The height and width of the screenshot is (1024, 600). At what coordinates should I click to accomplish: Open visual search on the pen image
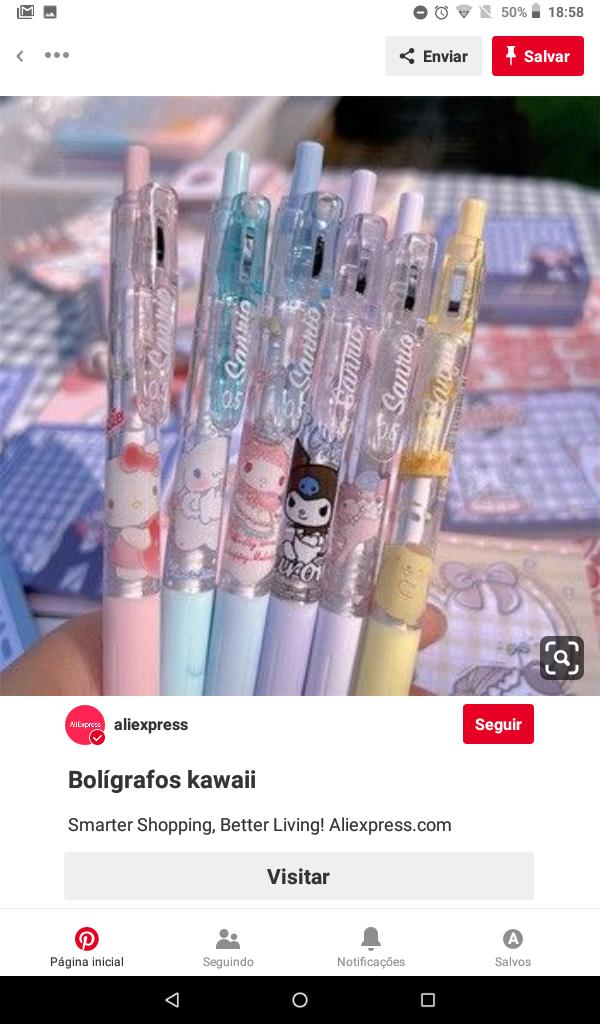coord(561,657)
